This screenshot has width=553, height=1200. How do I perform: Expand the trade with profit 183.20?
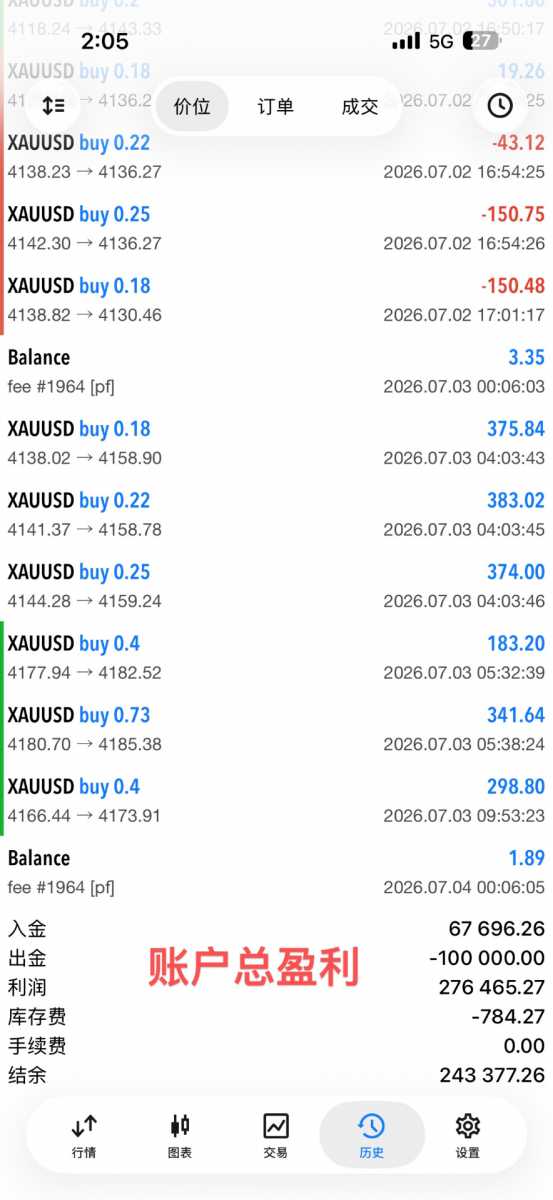276,658
